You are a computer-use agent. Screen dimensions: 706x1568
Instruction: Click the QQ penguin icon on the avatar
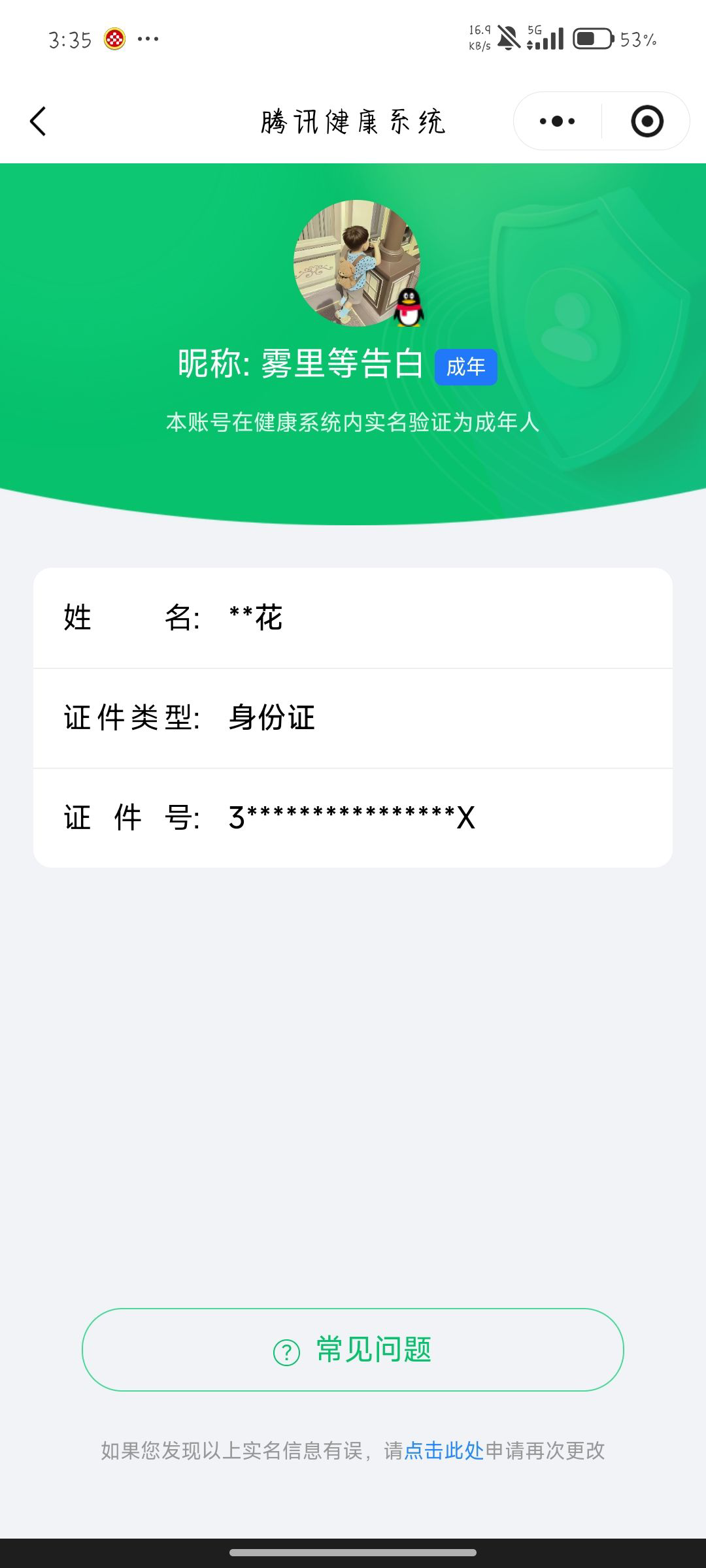[409, 306]
